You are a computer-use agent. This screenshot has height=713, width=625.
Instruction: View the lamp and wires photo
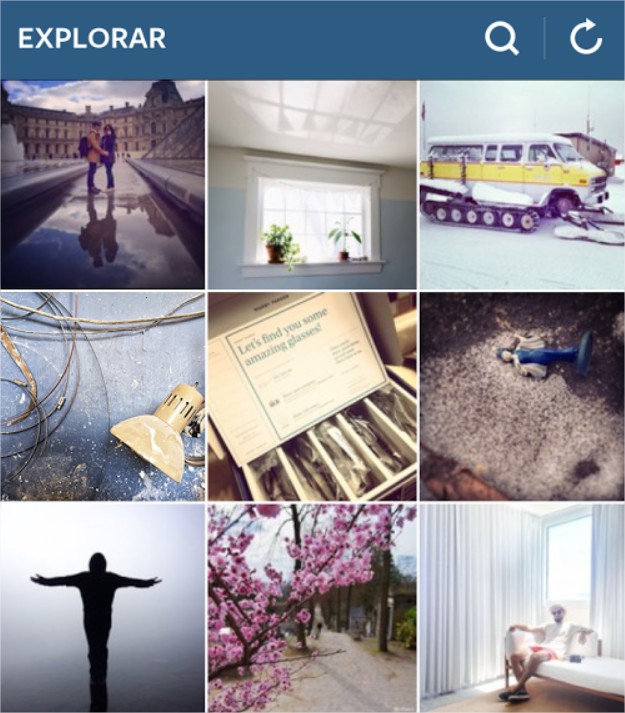(x=103, y=396)
